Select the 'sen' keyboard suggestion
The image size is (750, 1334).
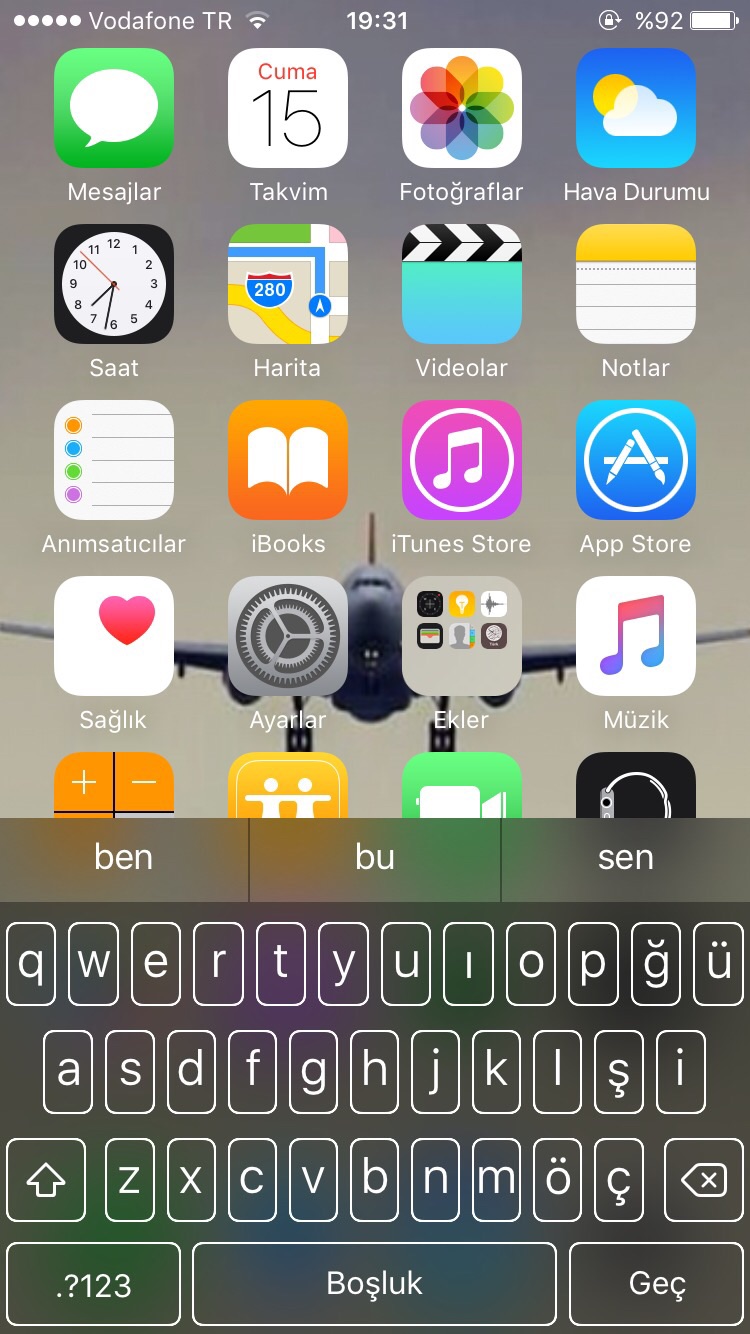[626, 858]
